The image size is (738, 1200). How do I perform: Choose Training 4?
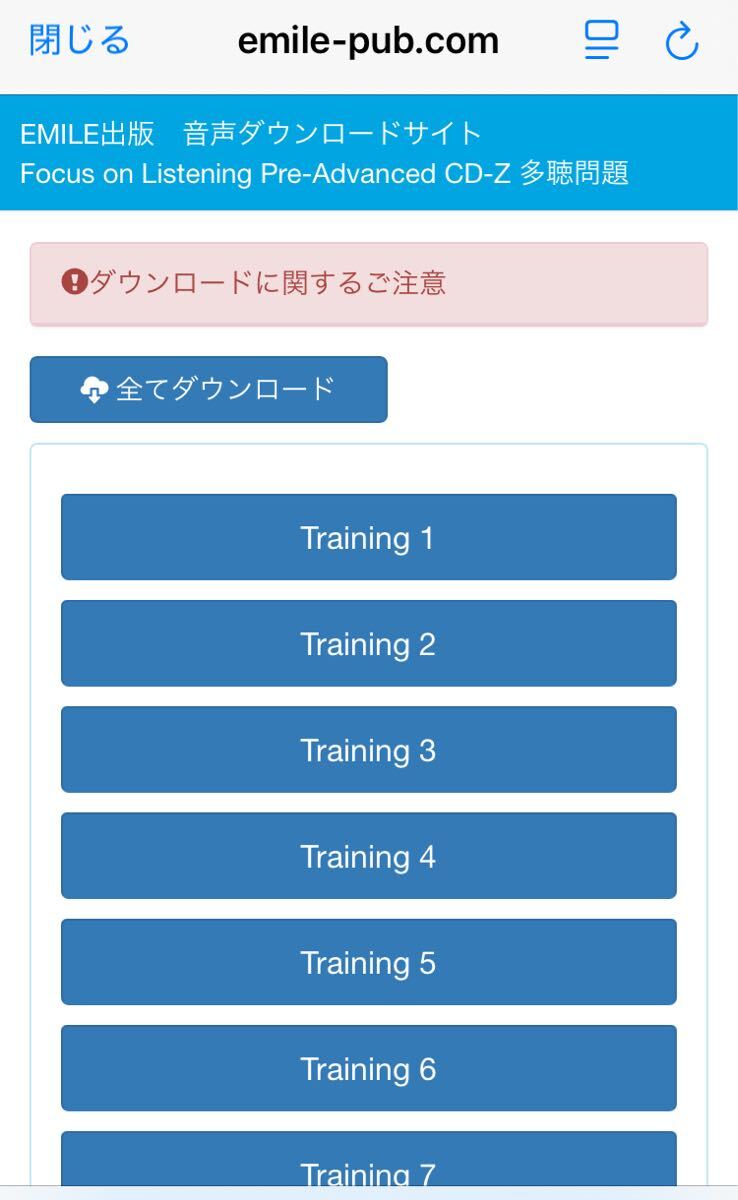click(x=368, y=855)
